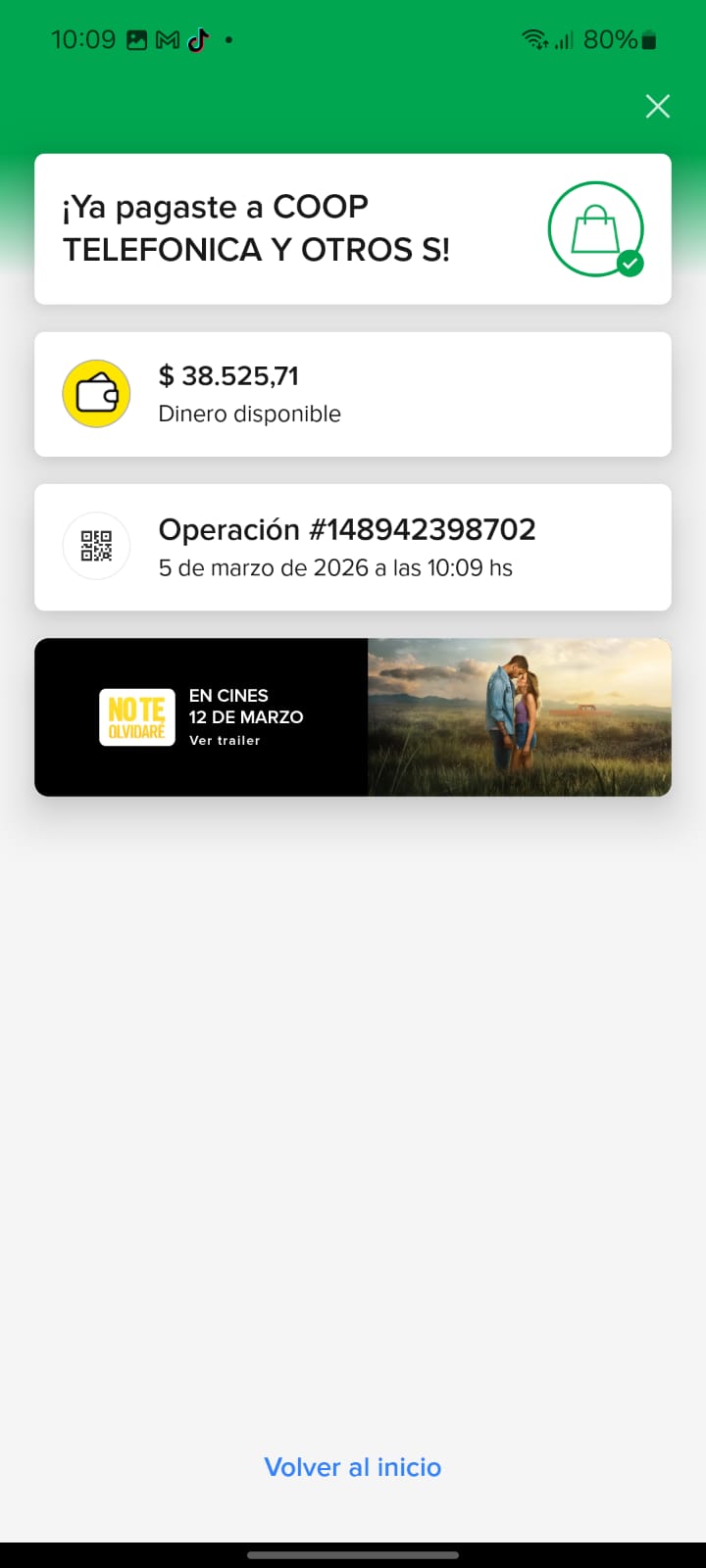This screenshot has height=1568, width=706.
Task: Open the "No te olvidaré" trailer banner
Action: (353, 717)
